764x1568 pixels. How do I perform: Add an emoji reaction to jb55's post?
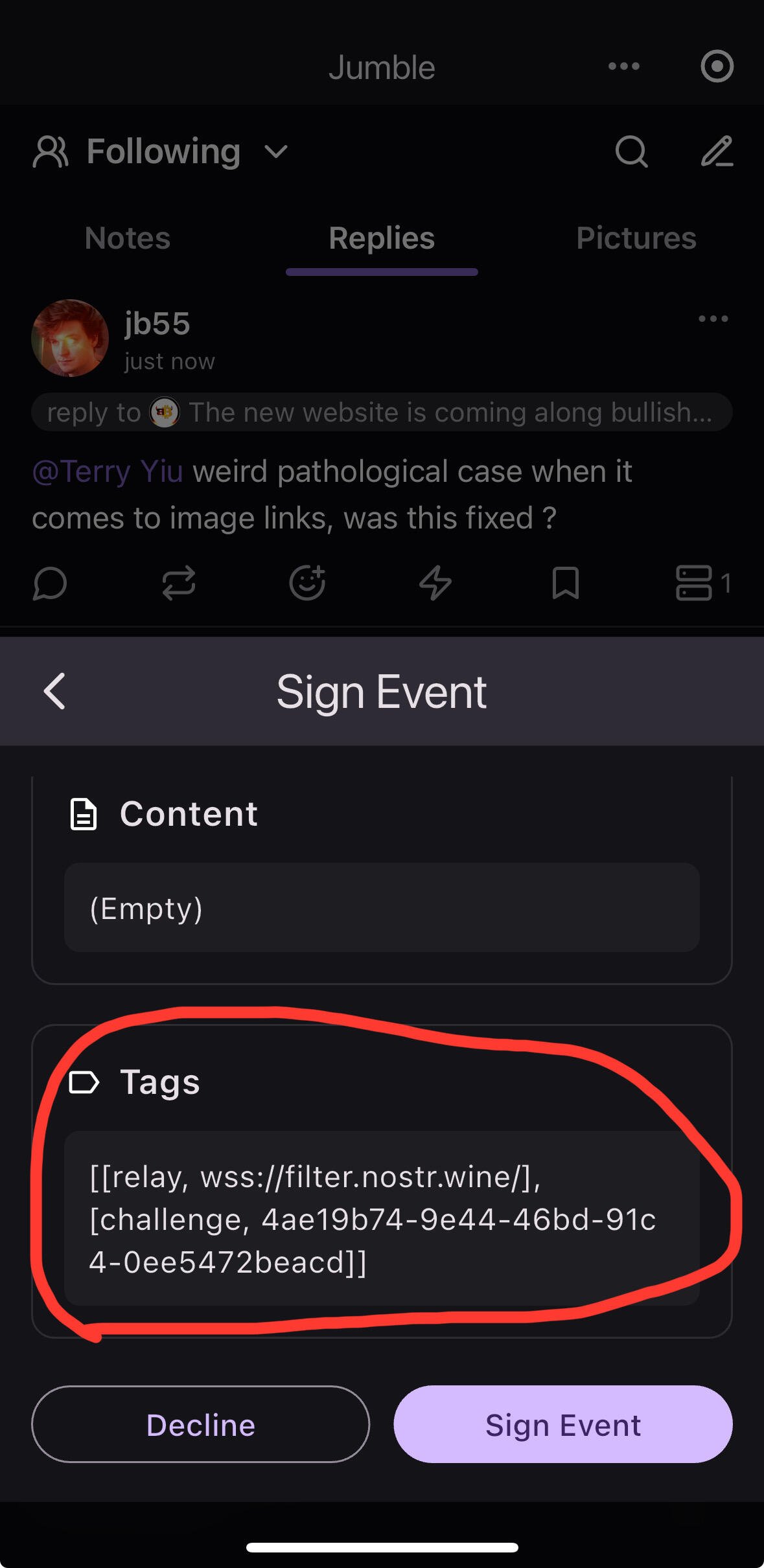[307, 583]
